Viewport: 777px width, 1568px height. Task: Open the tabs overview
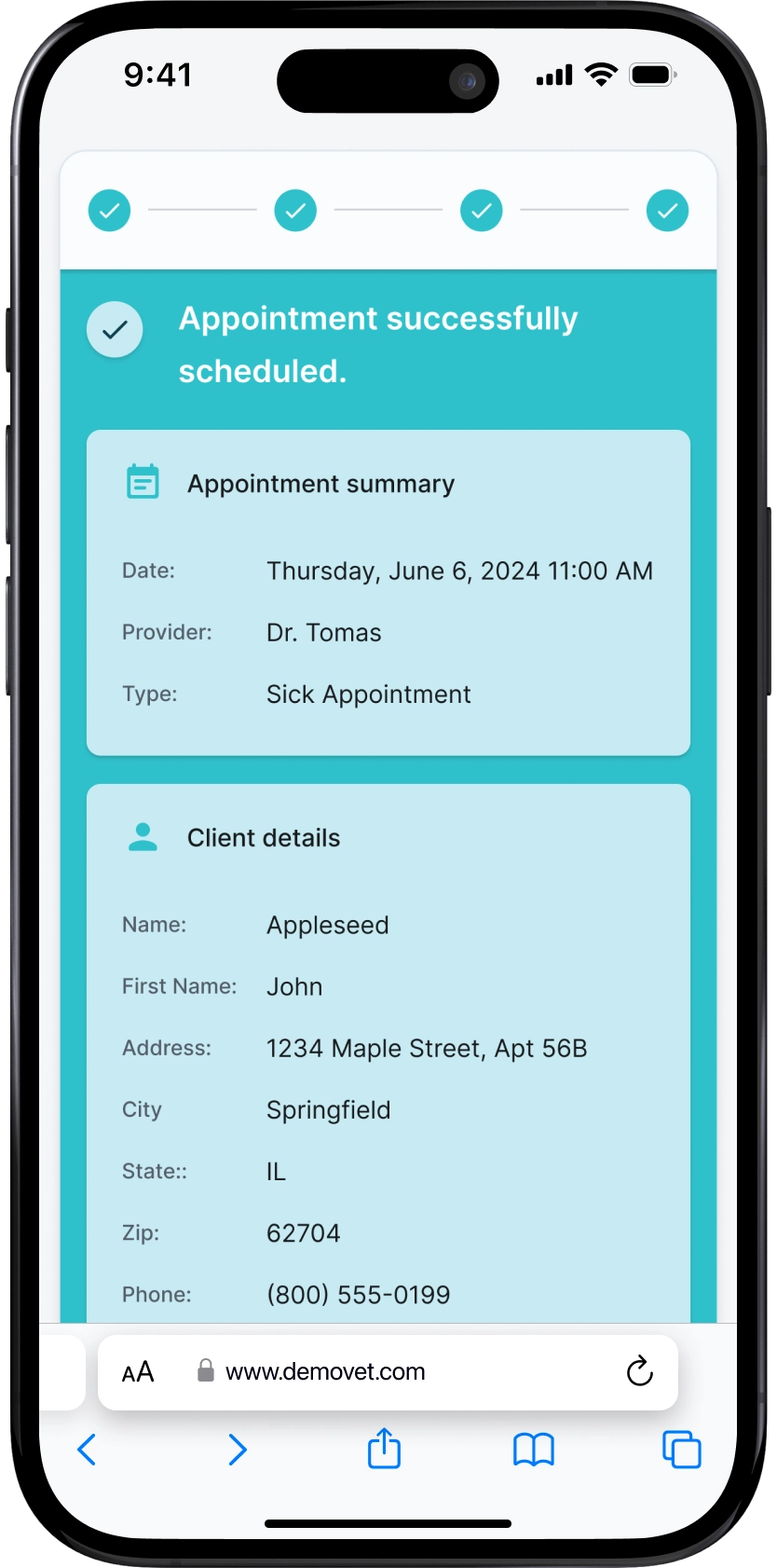tap(682, 1450)
